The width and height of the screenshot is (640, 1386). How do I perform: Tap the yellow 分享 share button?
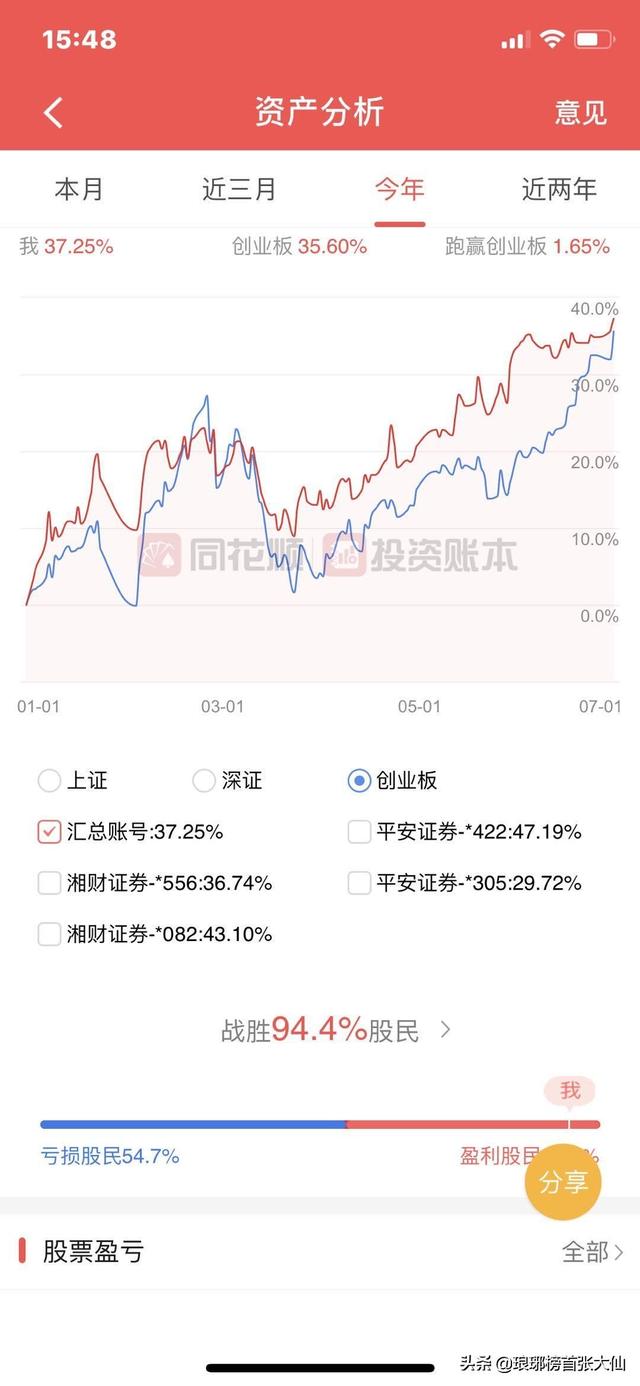pos(563,1182)
